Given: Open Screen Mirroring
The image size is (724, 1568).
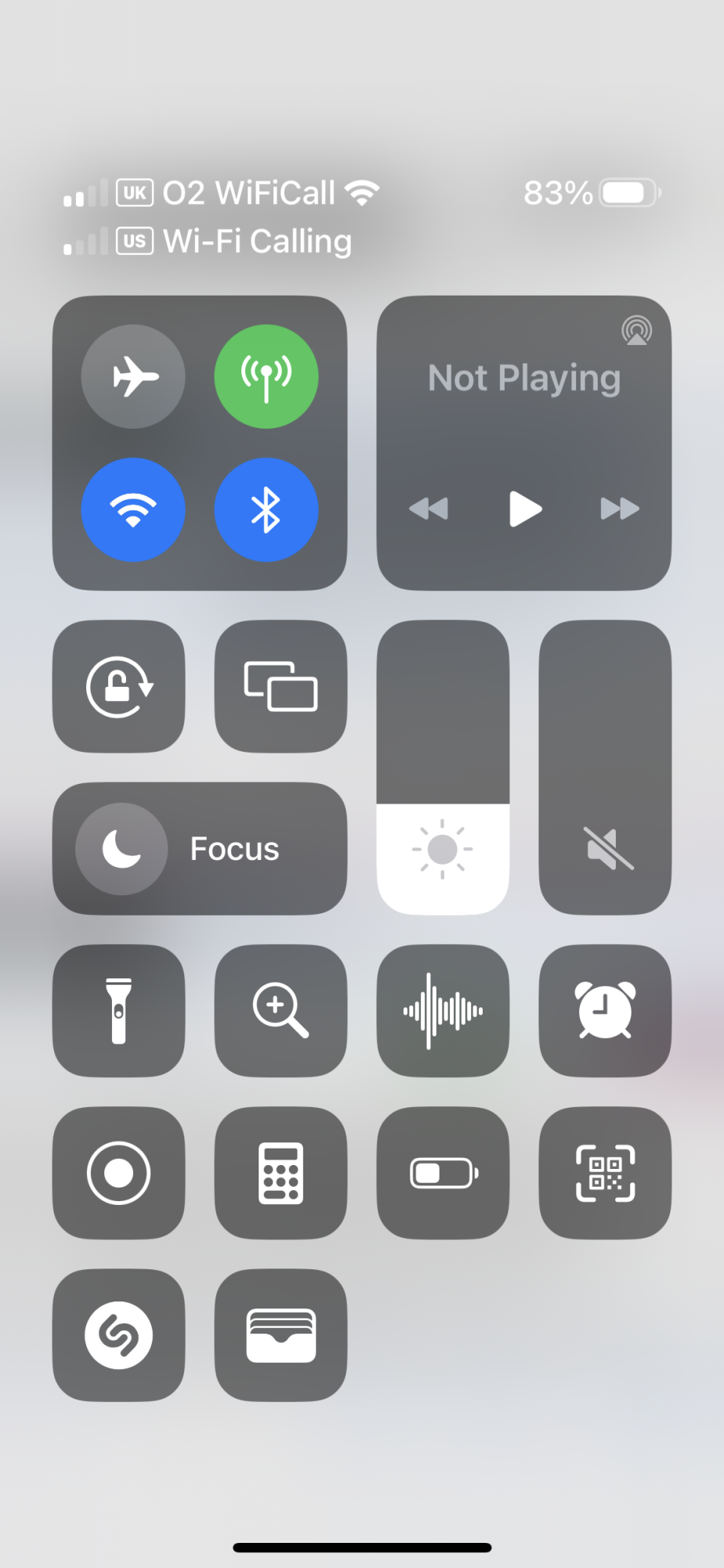Looking at the screenshot, I should (x=281, y=687).
